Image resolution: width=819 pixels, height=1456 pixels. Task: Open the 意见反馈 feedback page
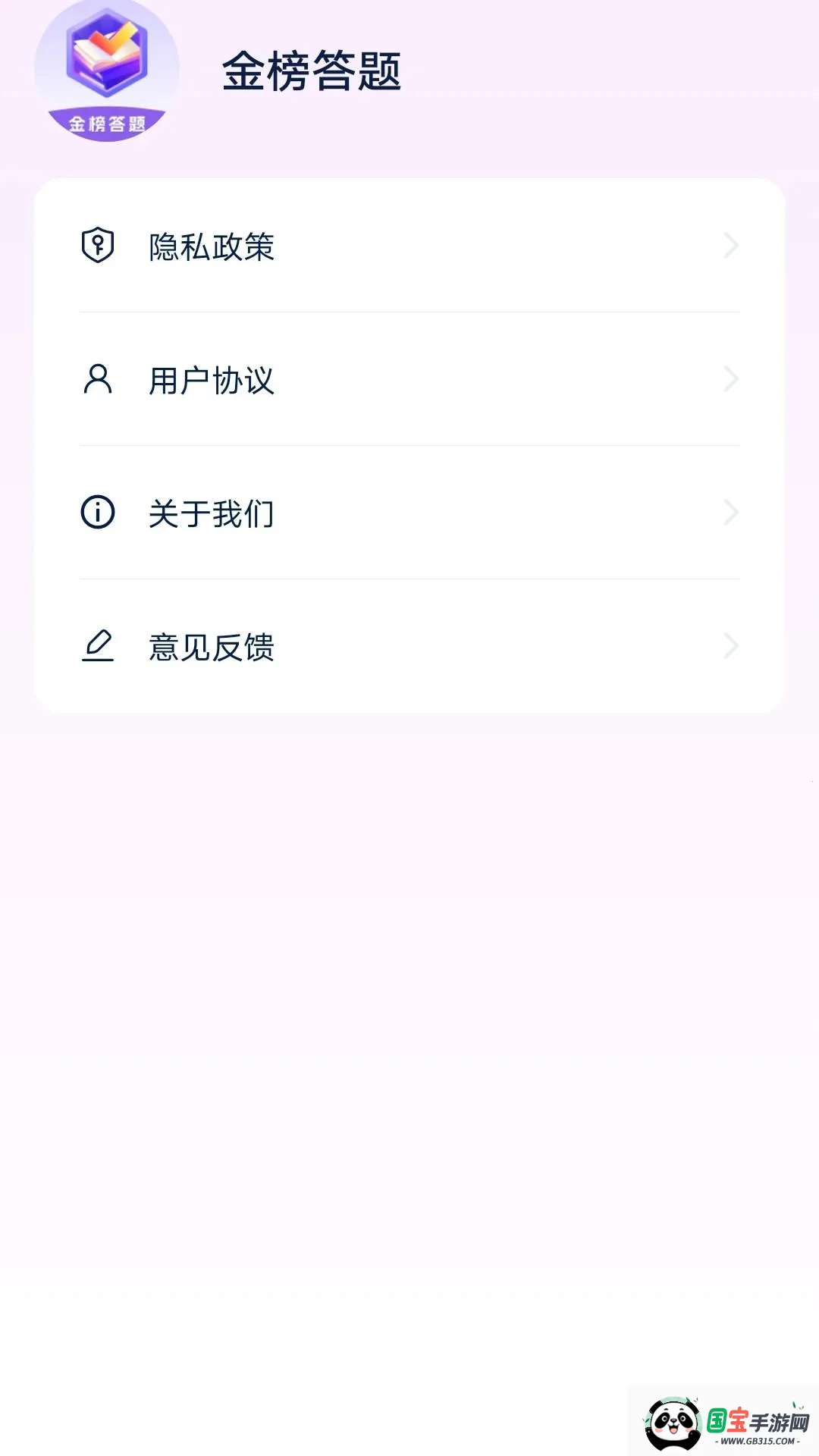click(x=212, y=646)
